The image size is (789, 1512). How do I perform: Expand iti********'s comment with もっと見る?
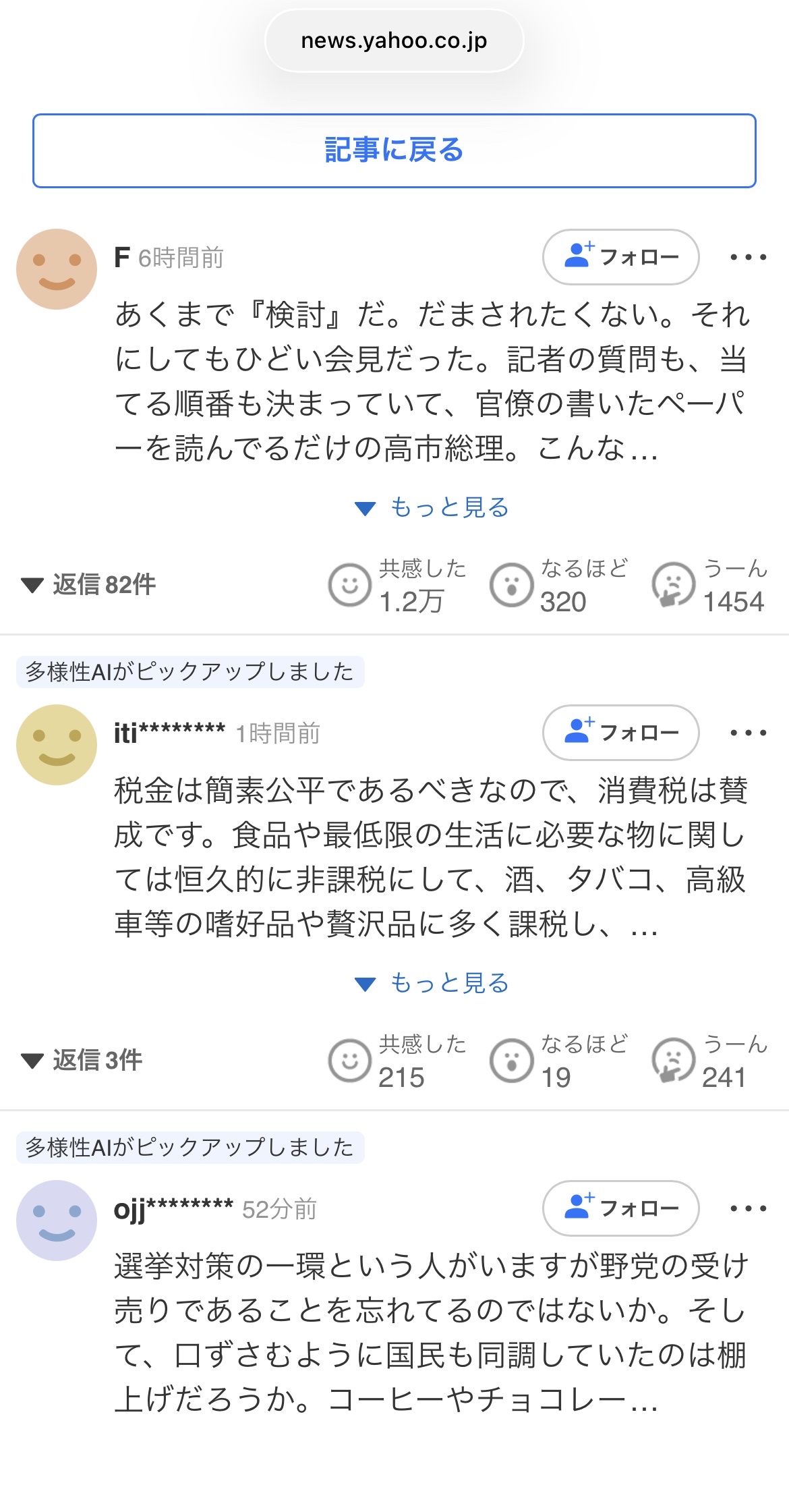click(432, 983)
